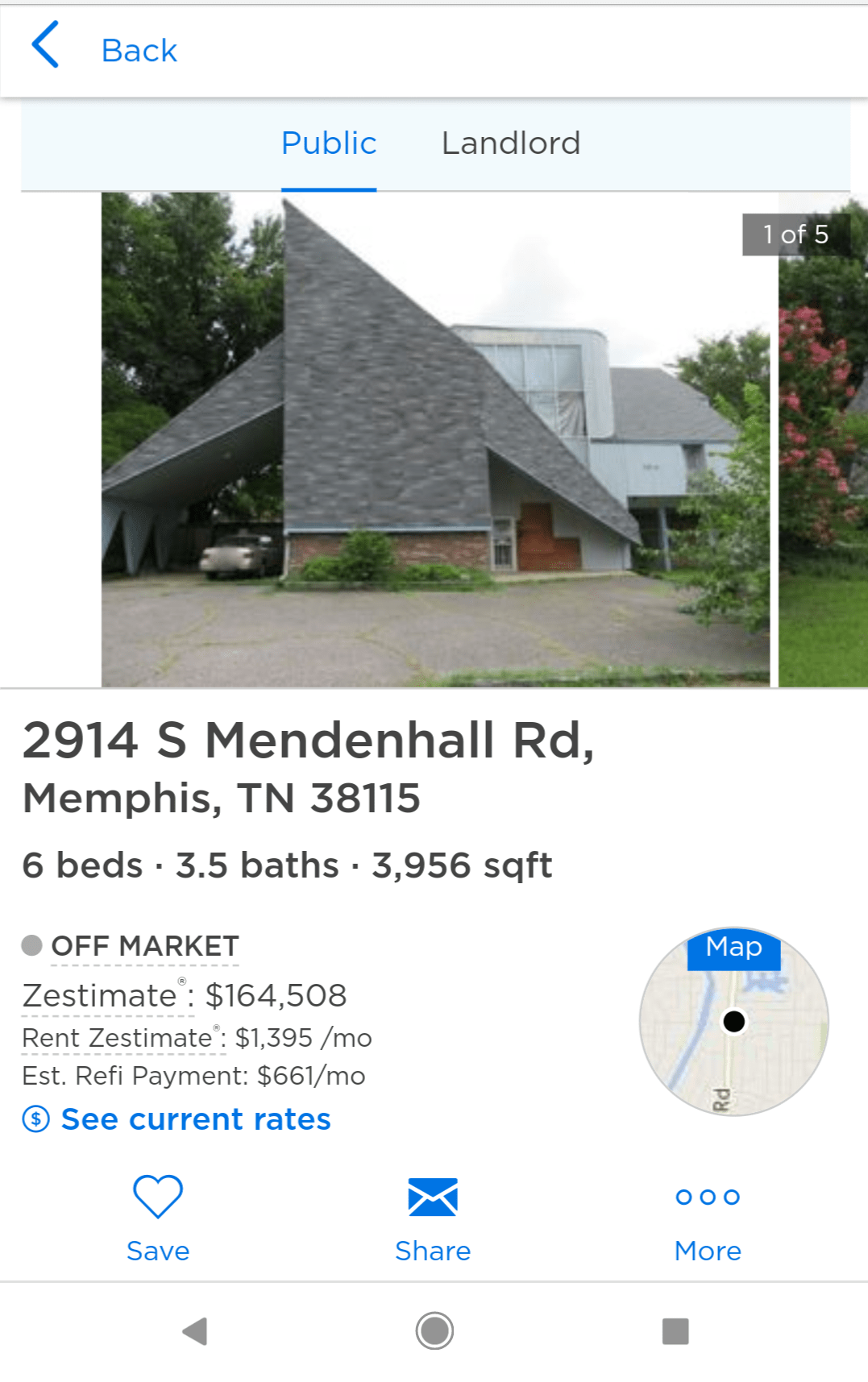Go back using the Back button

pyautogui.click(x=105, y=50)
